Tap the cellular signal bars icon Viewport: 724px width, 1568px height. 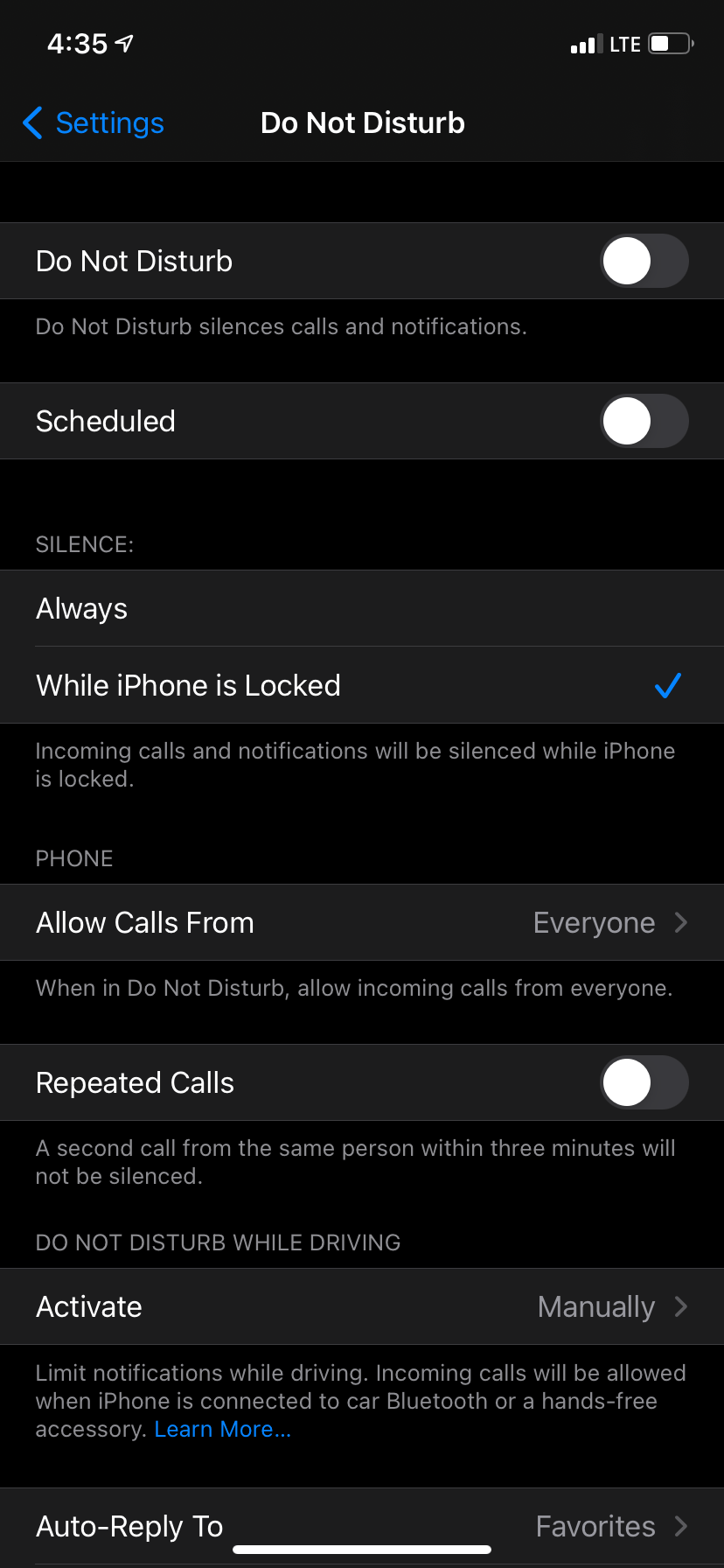tap(586, 44)
